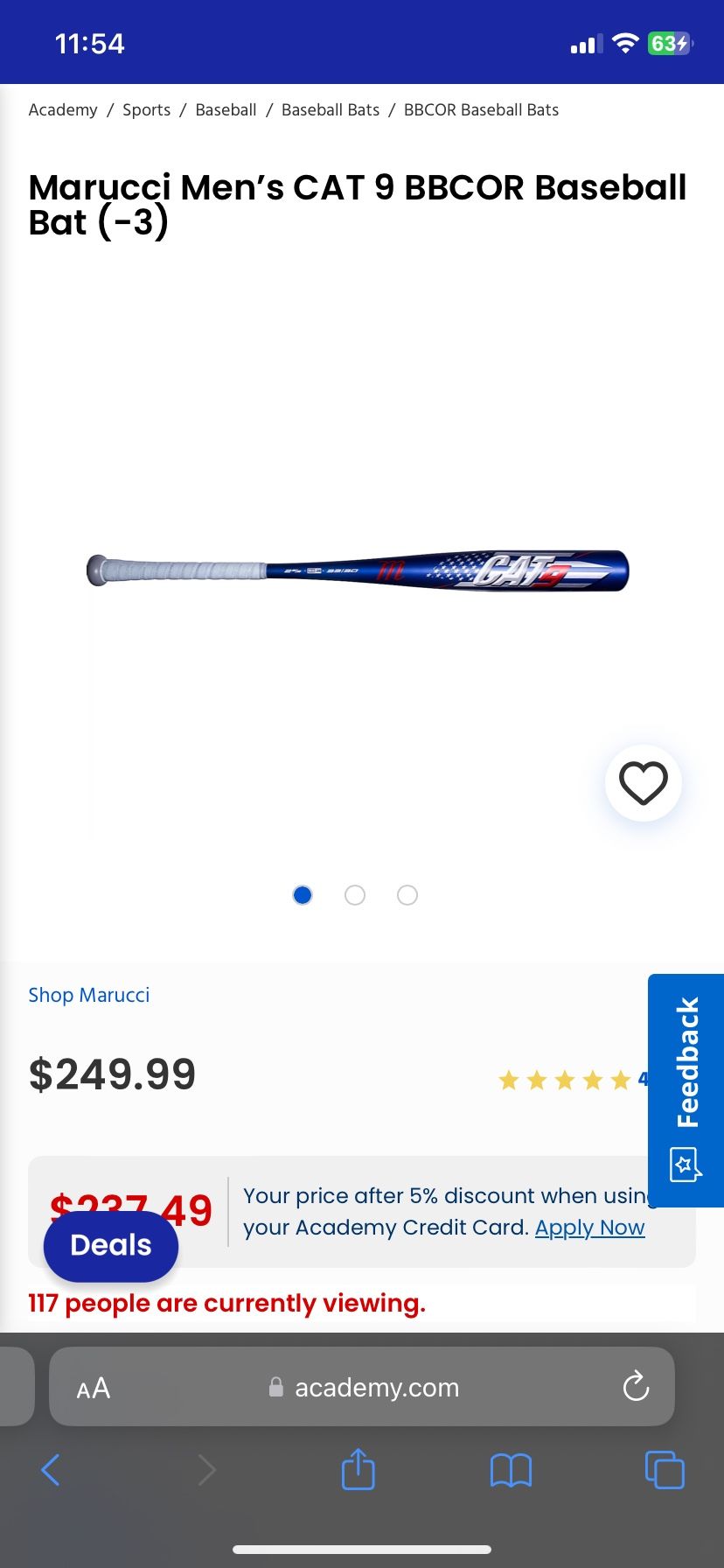Image resolution: width=724 pixels, height=1568 pixels.
Task: Tap the padlock icon in the address bar
Action: click(275, 1387)
